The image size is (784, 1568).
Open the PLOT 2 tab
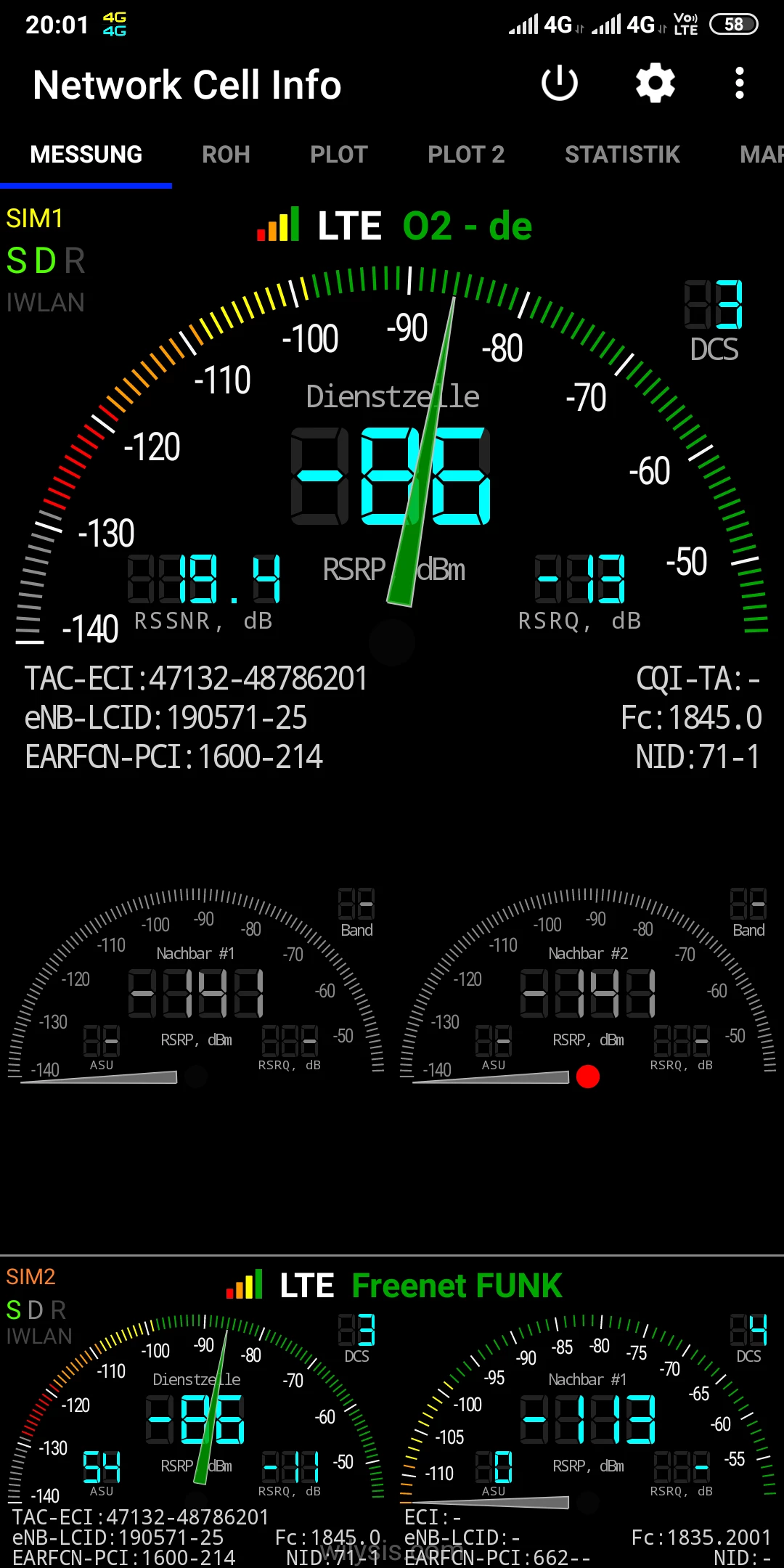(465, 155)
